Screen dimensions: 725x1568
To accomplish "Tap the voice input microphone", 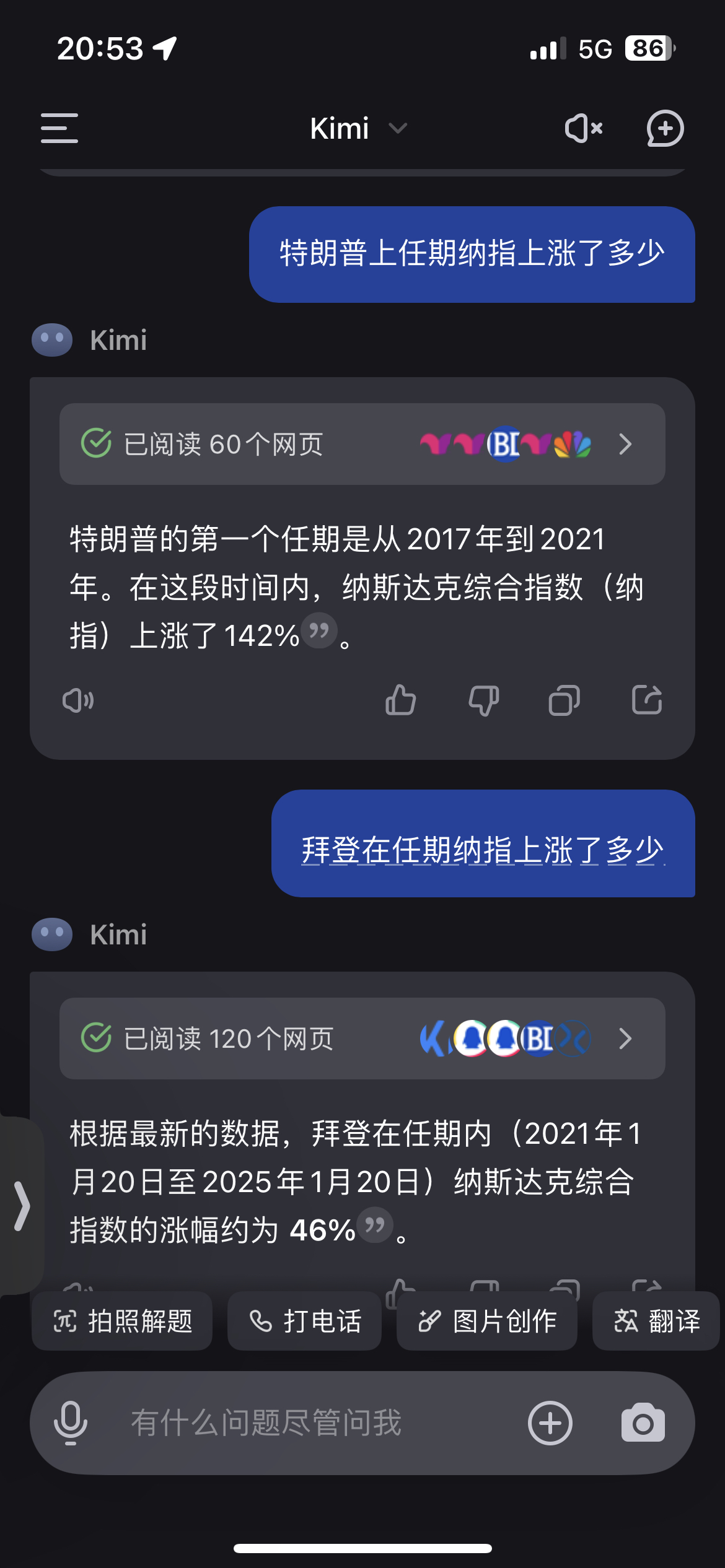I will point(71,1422).
